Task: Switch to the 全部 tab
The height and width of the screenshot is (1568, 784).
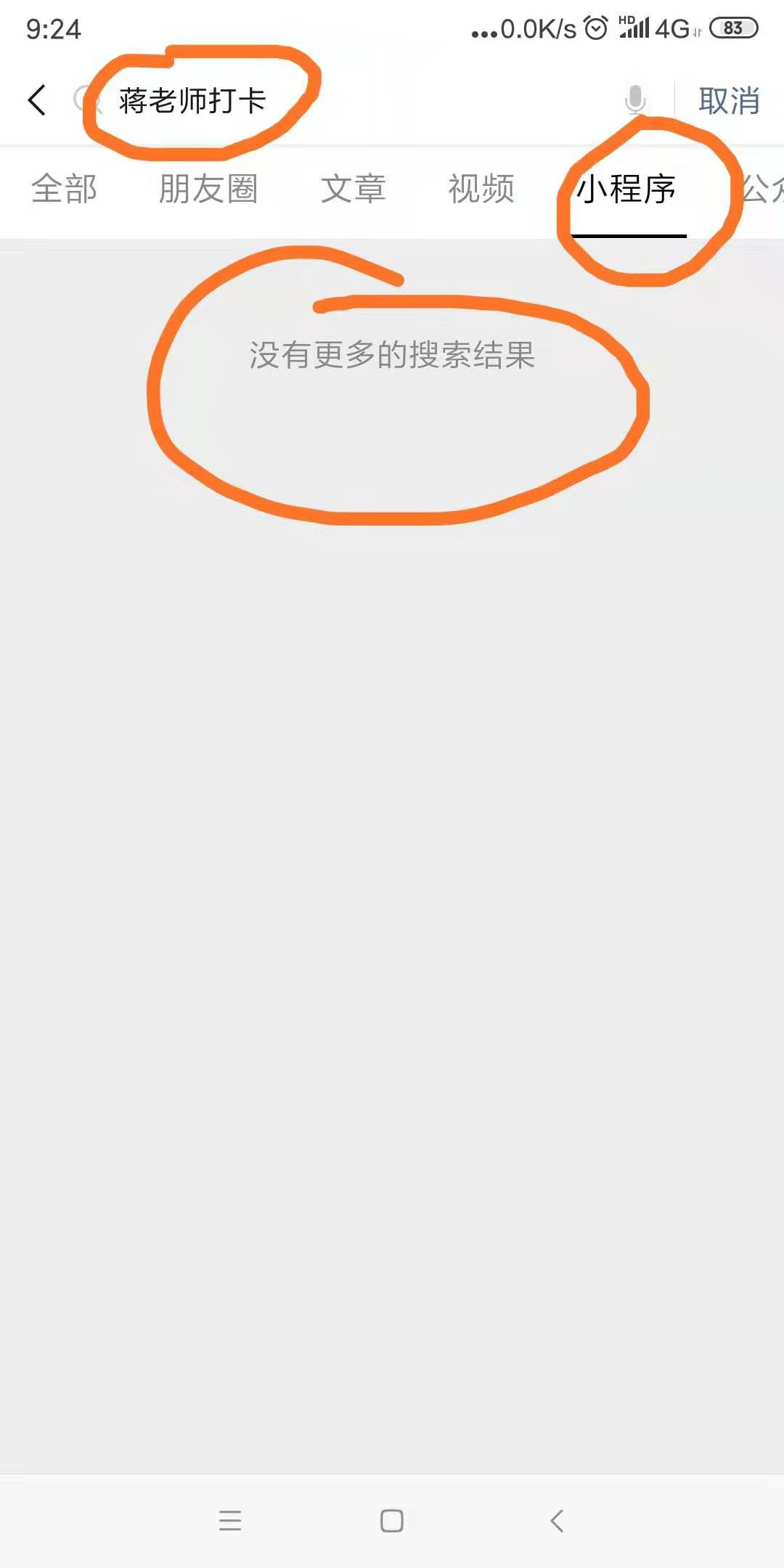Action: coord(64,189)
